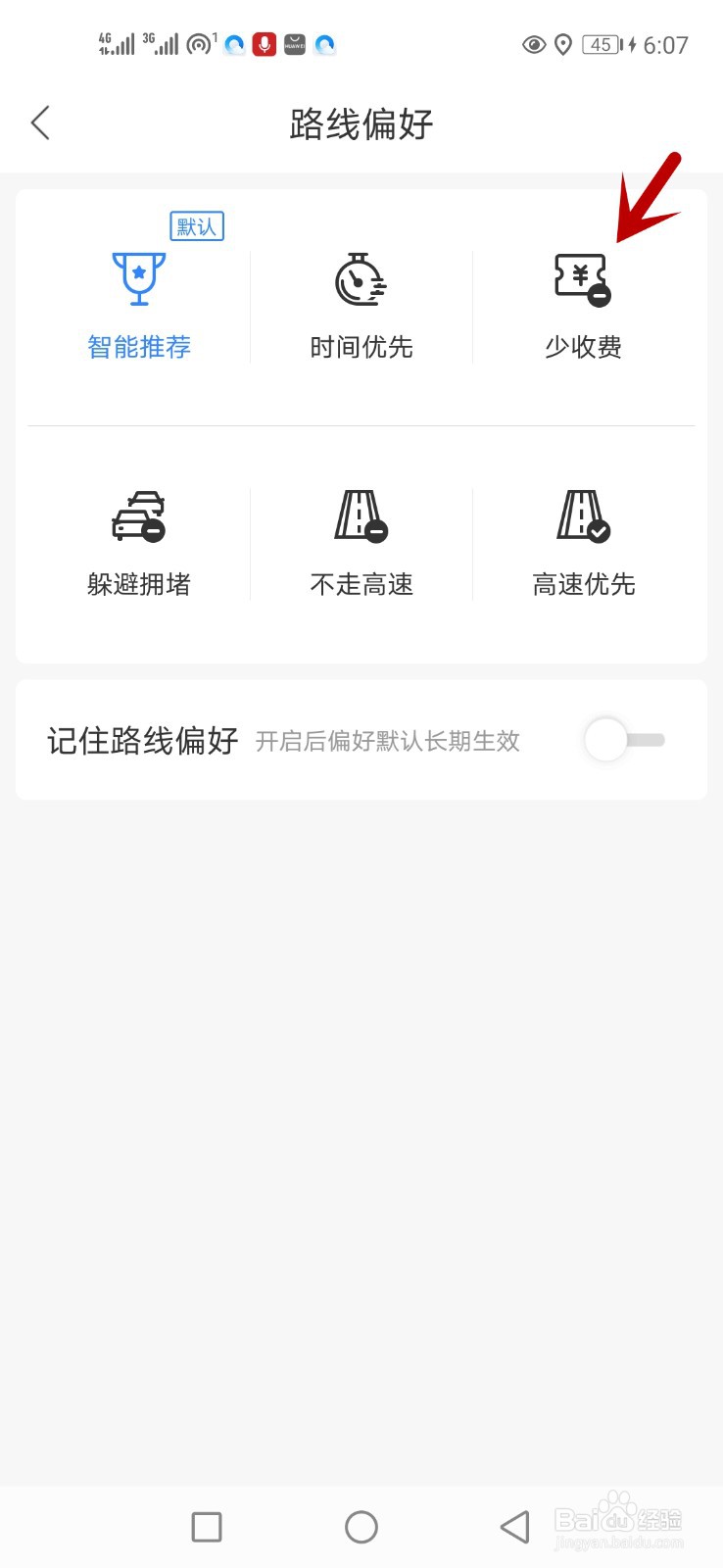
Task: Select 高速优先 option
Action: pos(583,543)
